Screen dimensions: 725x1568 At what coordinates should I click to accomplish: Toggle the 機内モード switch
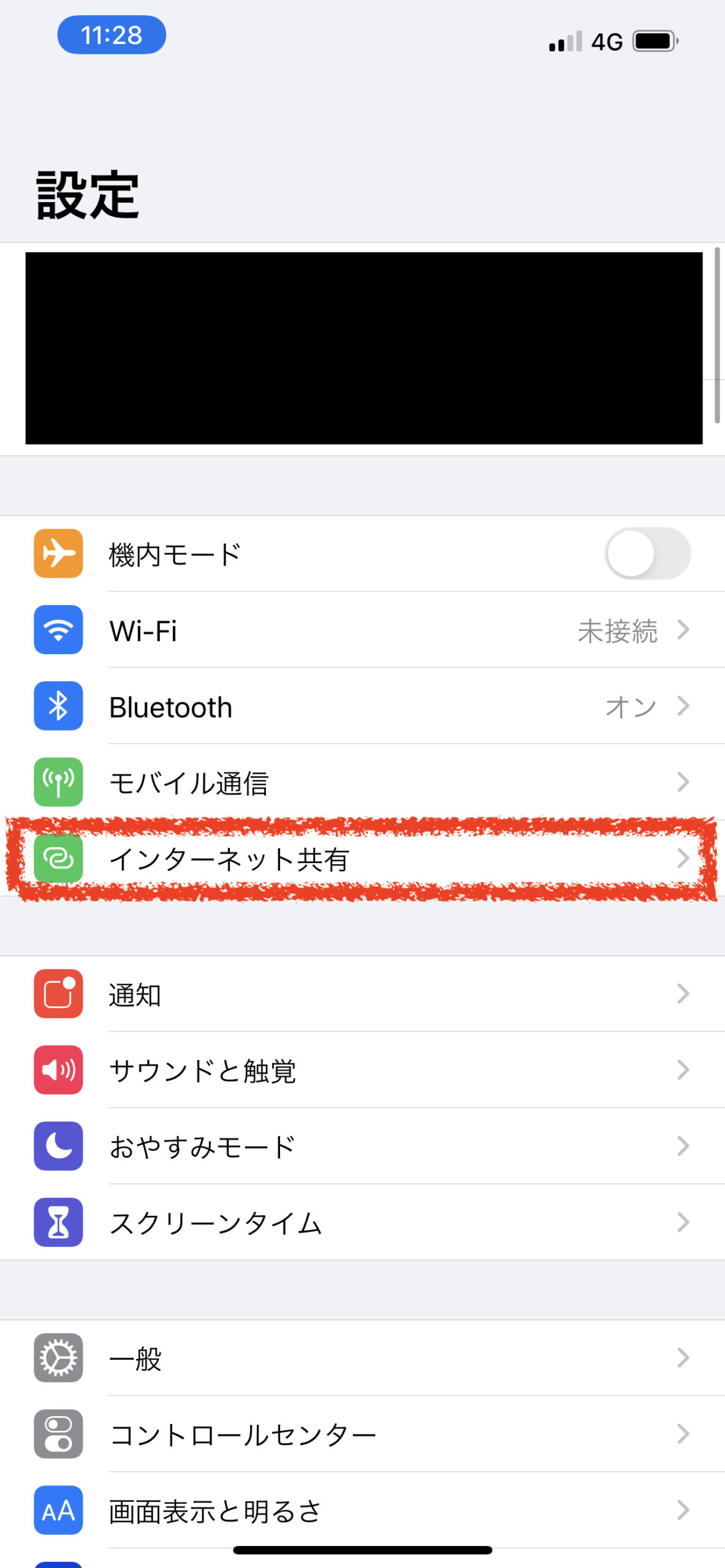click(647, 554)
